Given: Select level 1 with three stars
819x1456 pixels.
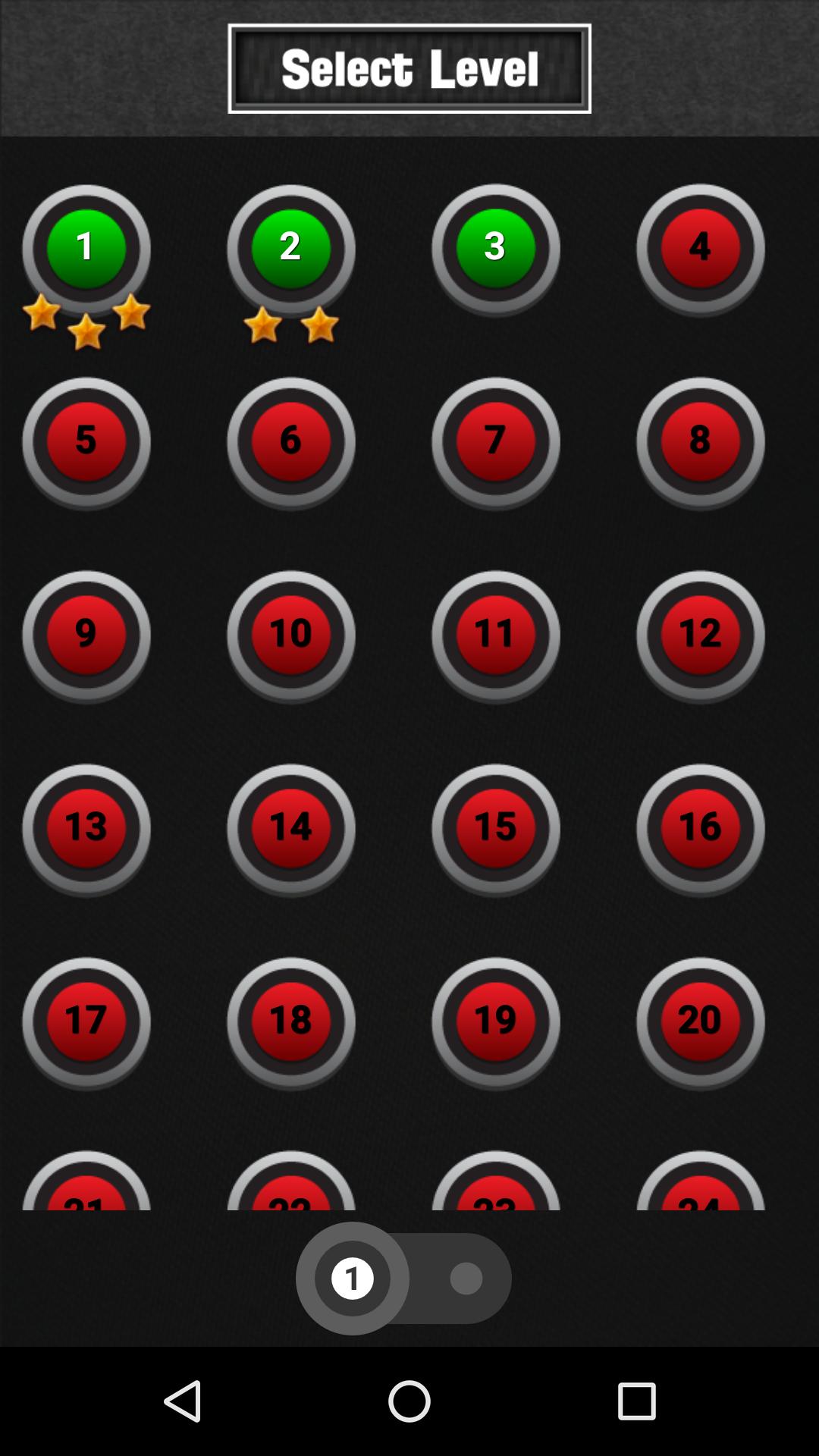Looking at the screenshot, I should (x=86, y=249).
